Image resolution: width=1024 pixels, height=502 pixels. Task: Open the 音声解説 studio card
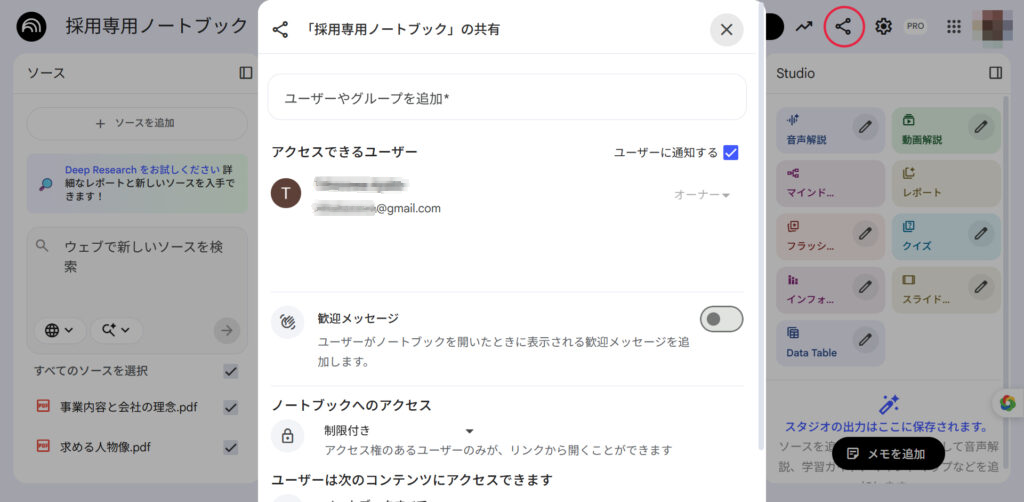click(812, 131)
